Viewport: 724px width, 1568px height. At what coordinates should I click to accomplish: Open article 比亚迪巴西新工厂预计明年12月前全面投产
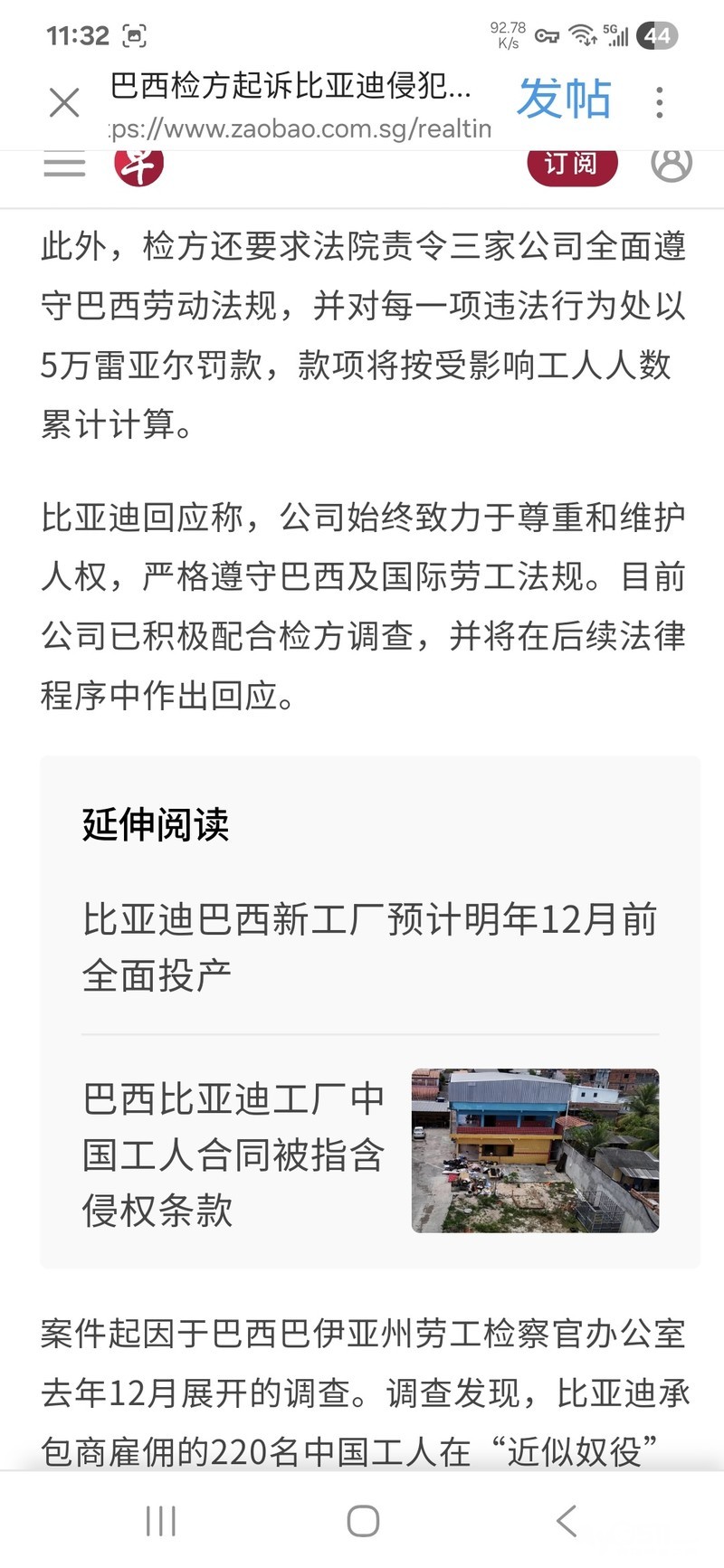point(369,946)
